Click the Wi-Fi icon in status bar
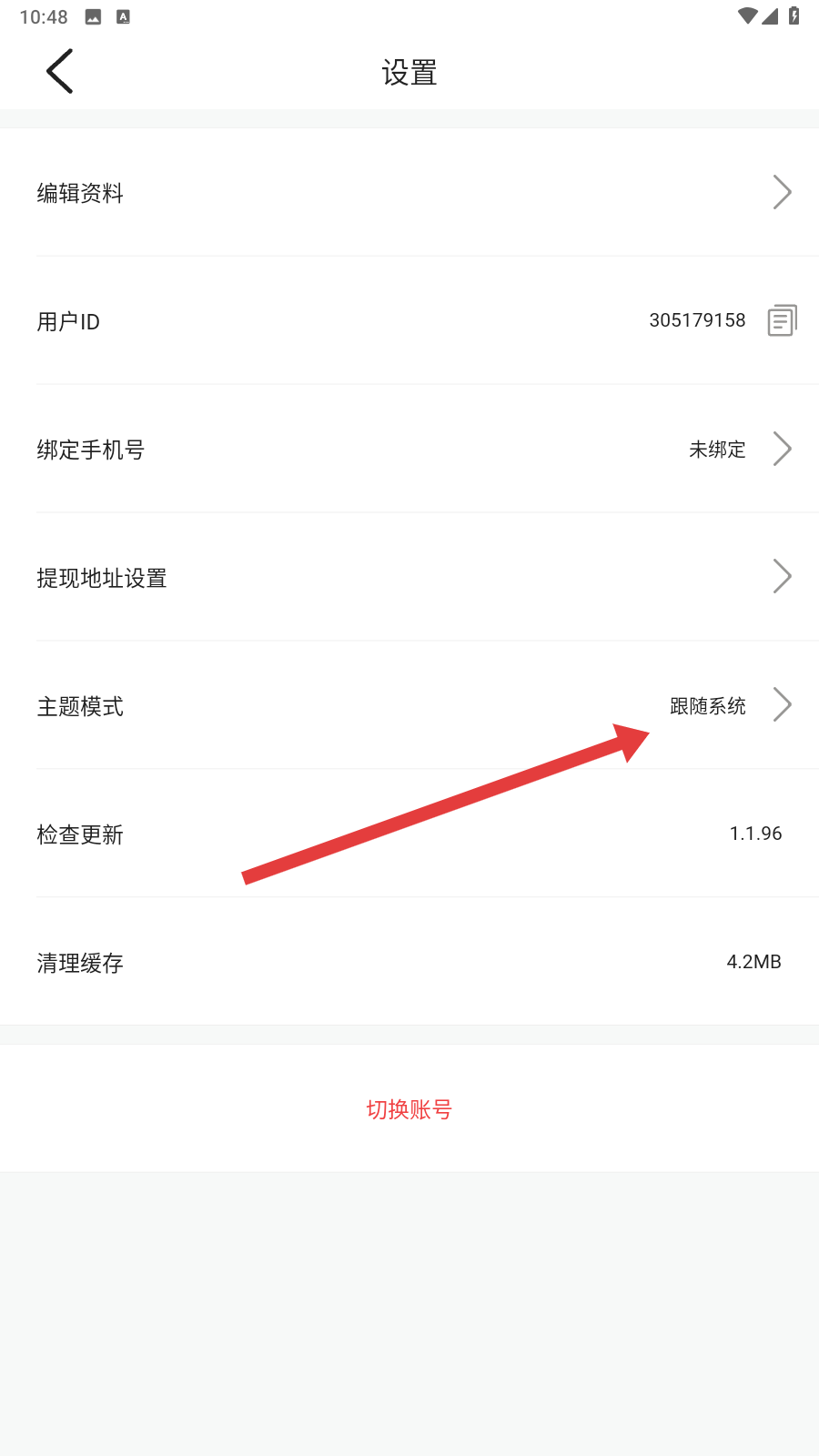819x1456 pixels. tap(750, 15)
